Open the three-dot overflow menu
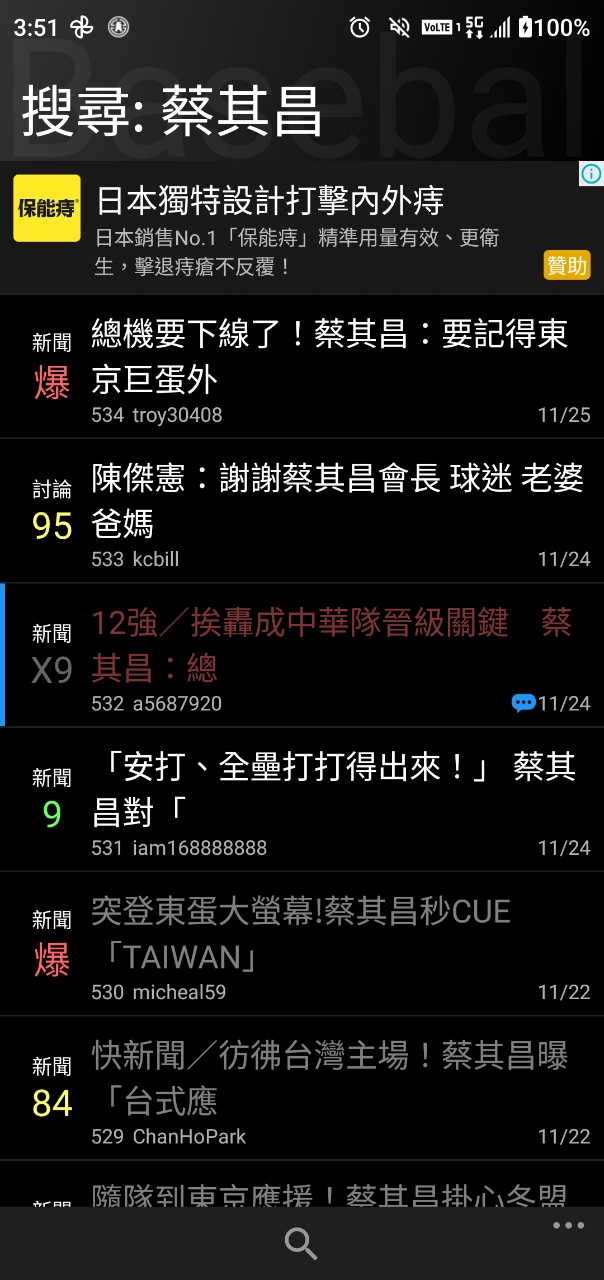This screenshot has width=604, height=1280. click(568, 1226)
